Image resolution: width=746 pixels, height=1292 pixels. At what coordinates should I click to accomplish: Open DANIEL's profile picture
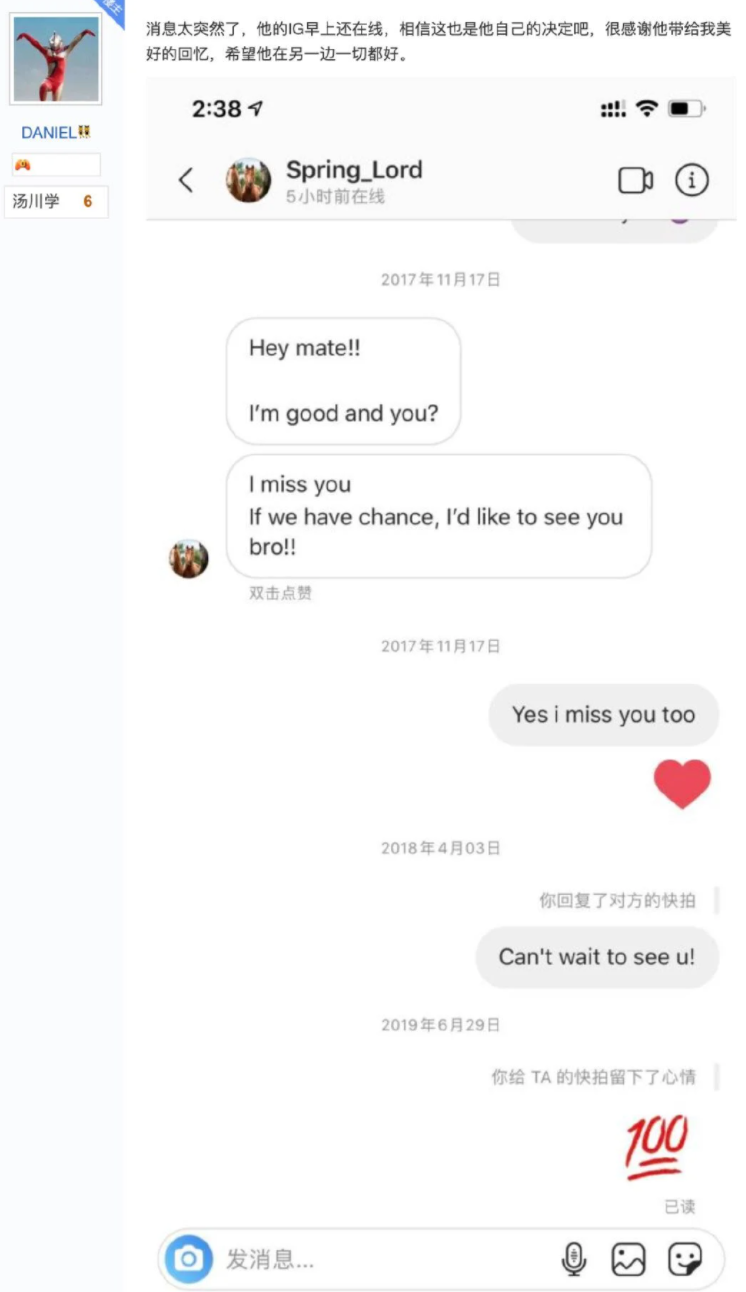click(x=56, y=59)
